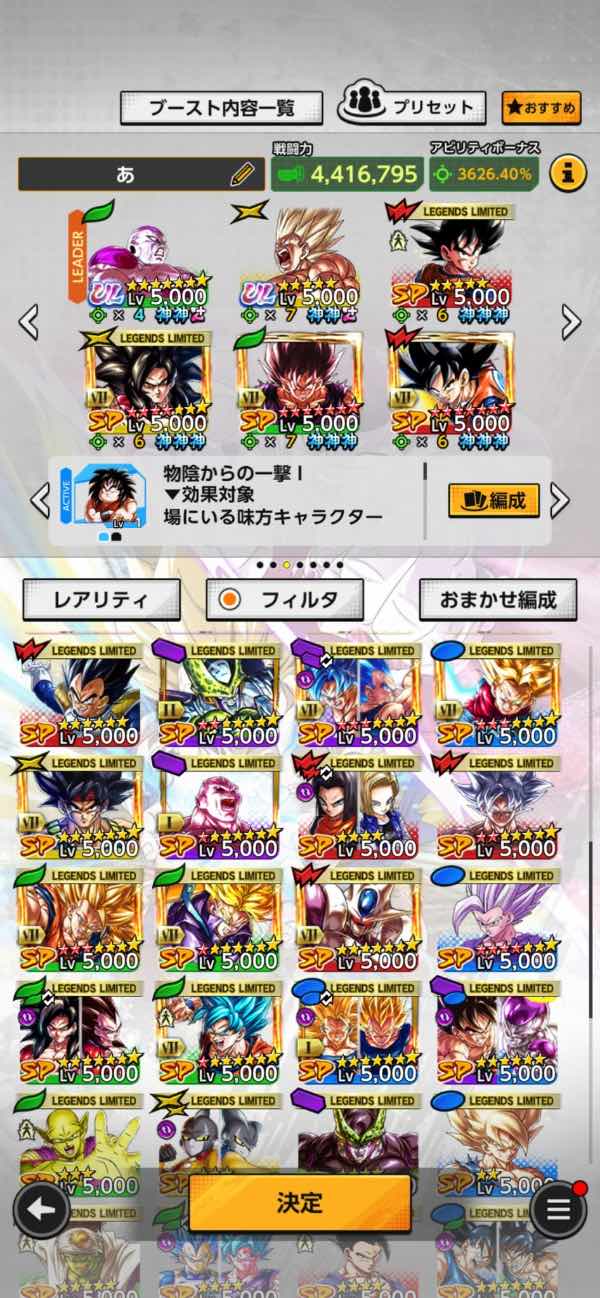
Task: Confirm with the 決定 button
Action: pos(299,1202)
